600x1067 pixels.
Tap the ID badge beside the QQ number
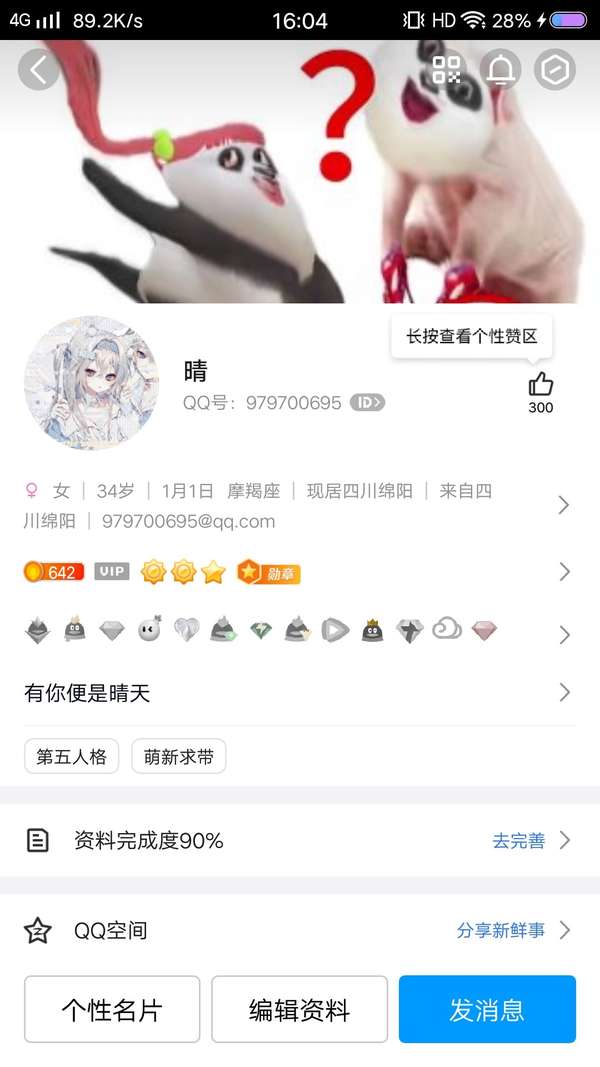point(367,403)
